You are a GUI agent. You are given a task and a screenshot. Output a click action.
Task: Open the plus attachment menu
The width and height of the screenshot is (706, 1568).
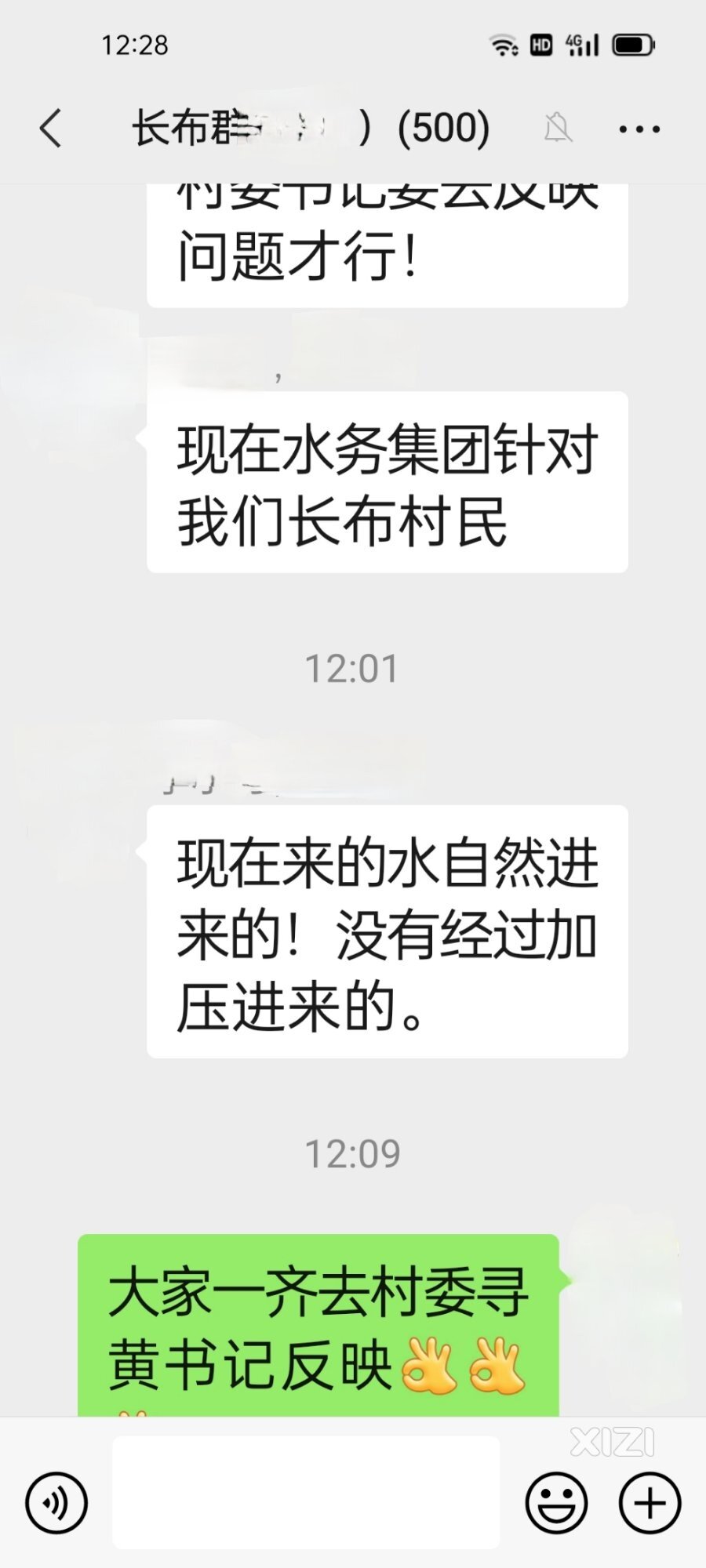pos(650,1503)
